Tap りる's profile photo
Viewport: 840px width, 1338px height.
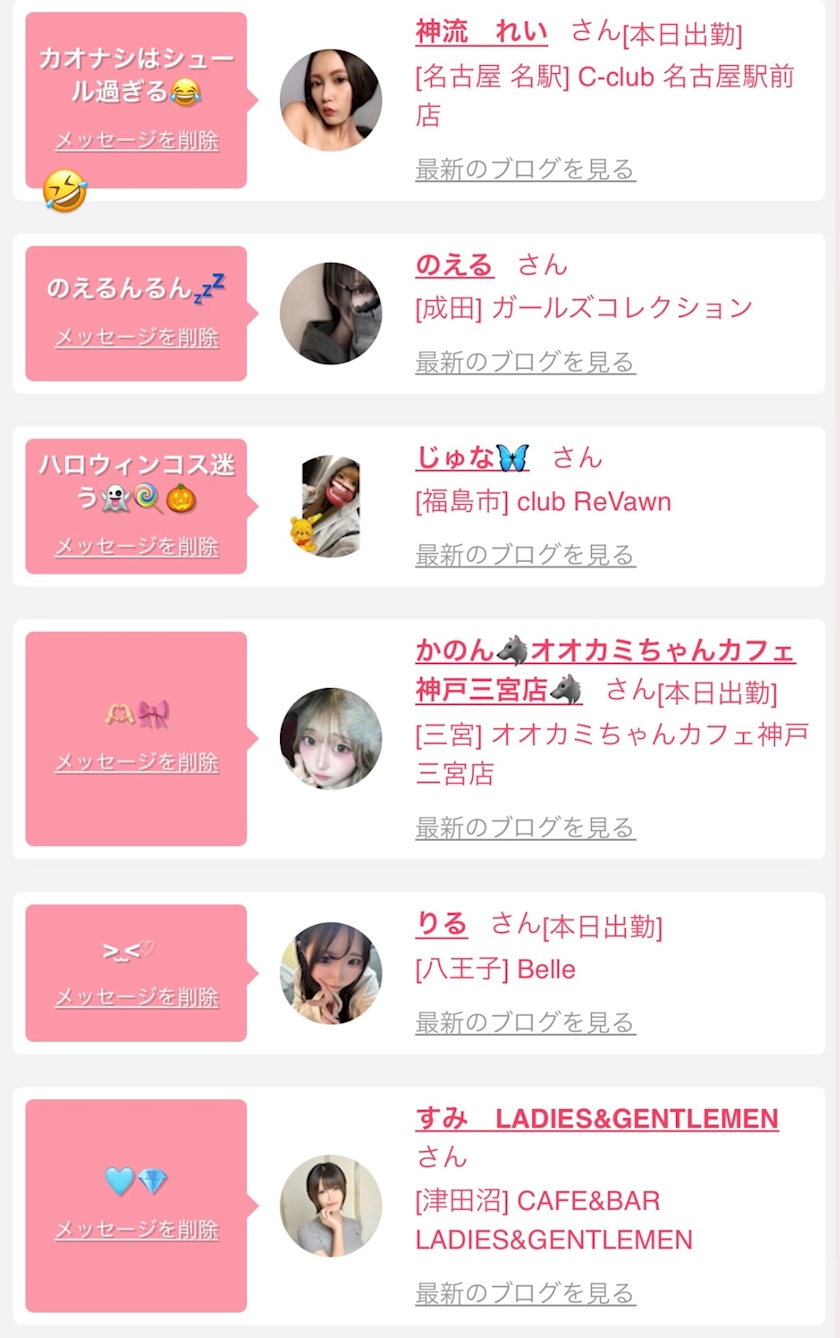(331, 973)
